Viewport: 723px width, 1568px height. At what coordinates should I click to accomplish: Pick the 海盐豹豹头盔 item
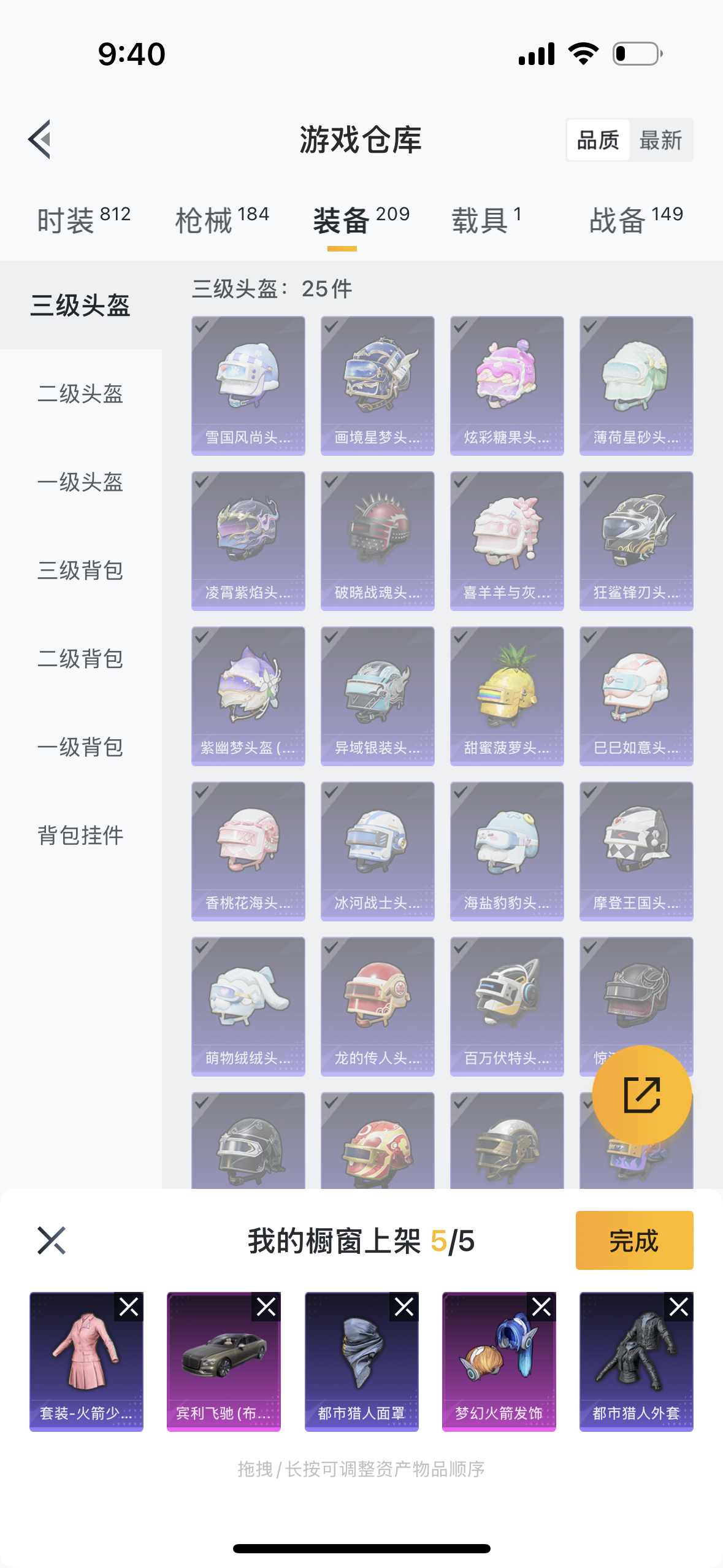pyautogui.click(x=507, y=851)
